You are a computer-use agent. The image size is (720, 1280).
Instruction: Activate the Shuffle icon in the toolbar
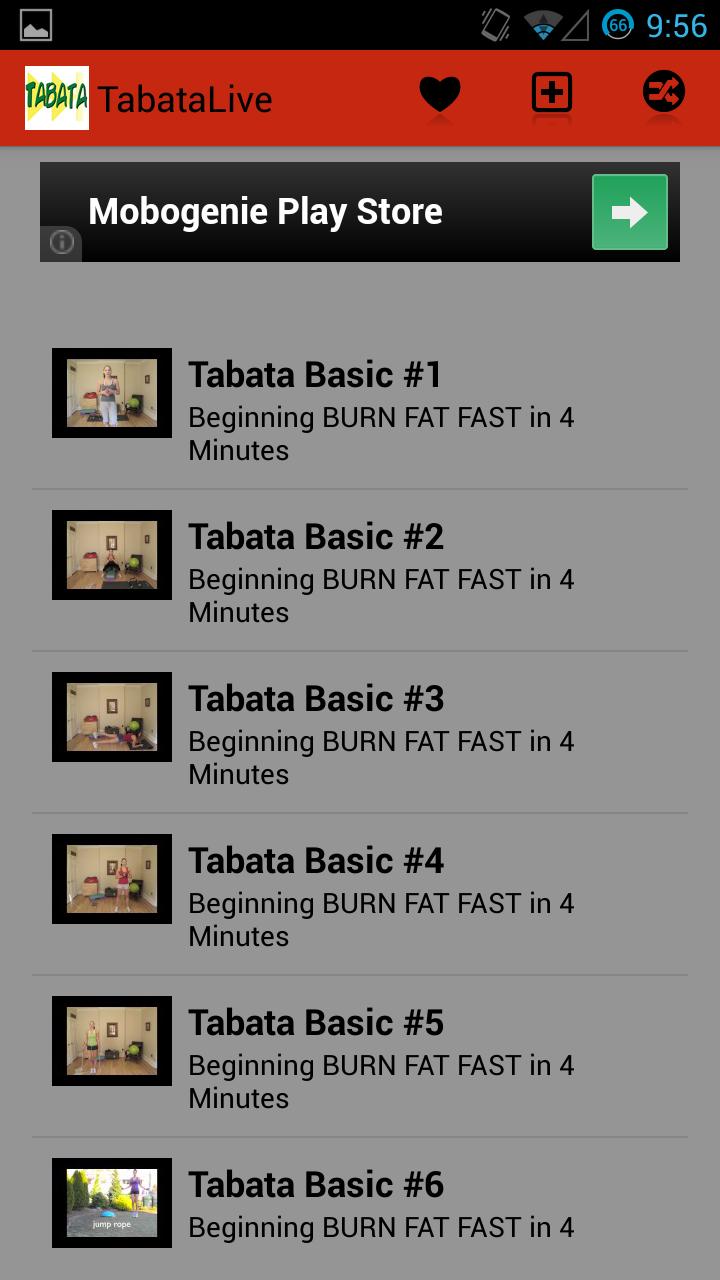pos(663,93)
